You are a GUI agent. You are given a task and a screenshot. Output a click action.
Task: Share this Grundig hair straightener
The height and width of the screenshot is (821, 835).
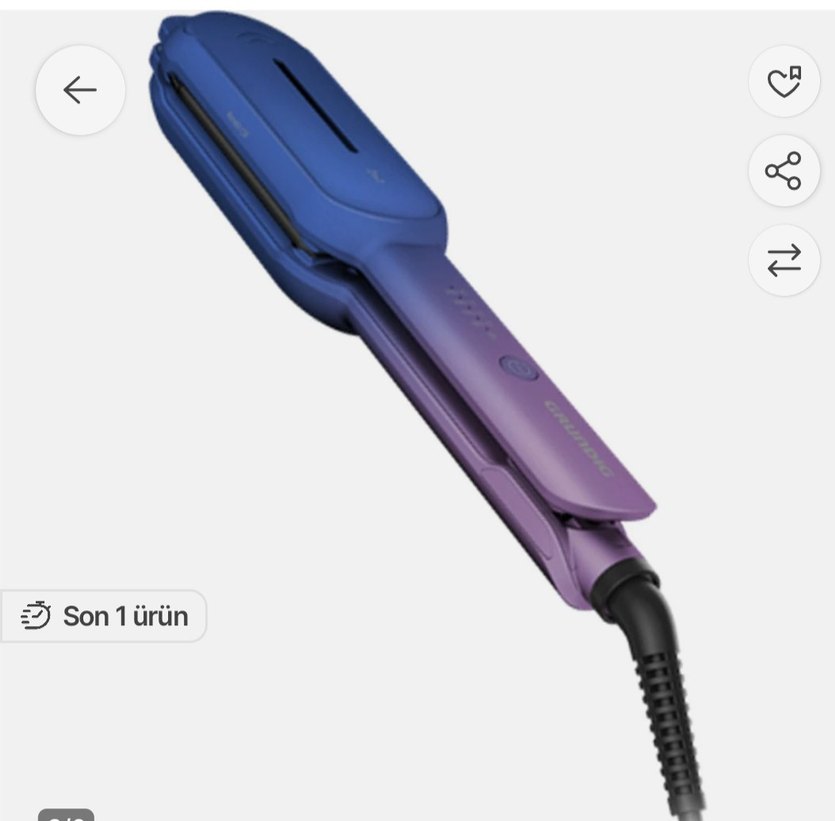pos(784,171)
